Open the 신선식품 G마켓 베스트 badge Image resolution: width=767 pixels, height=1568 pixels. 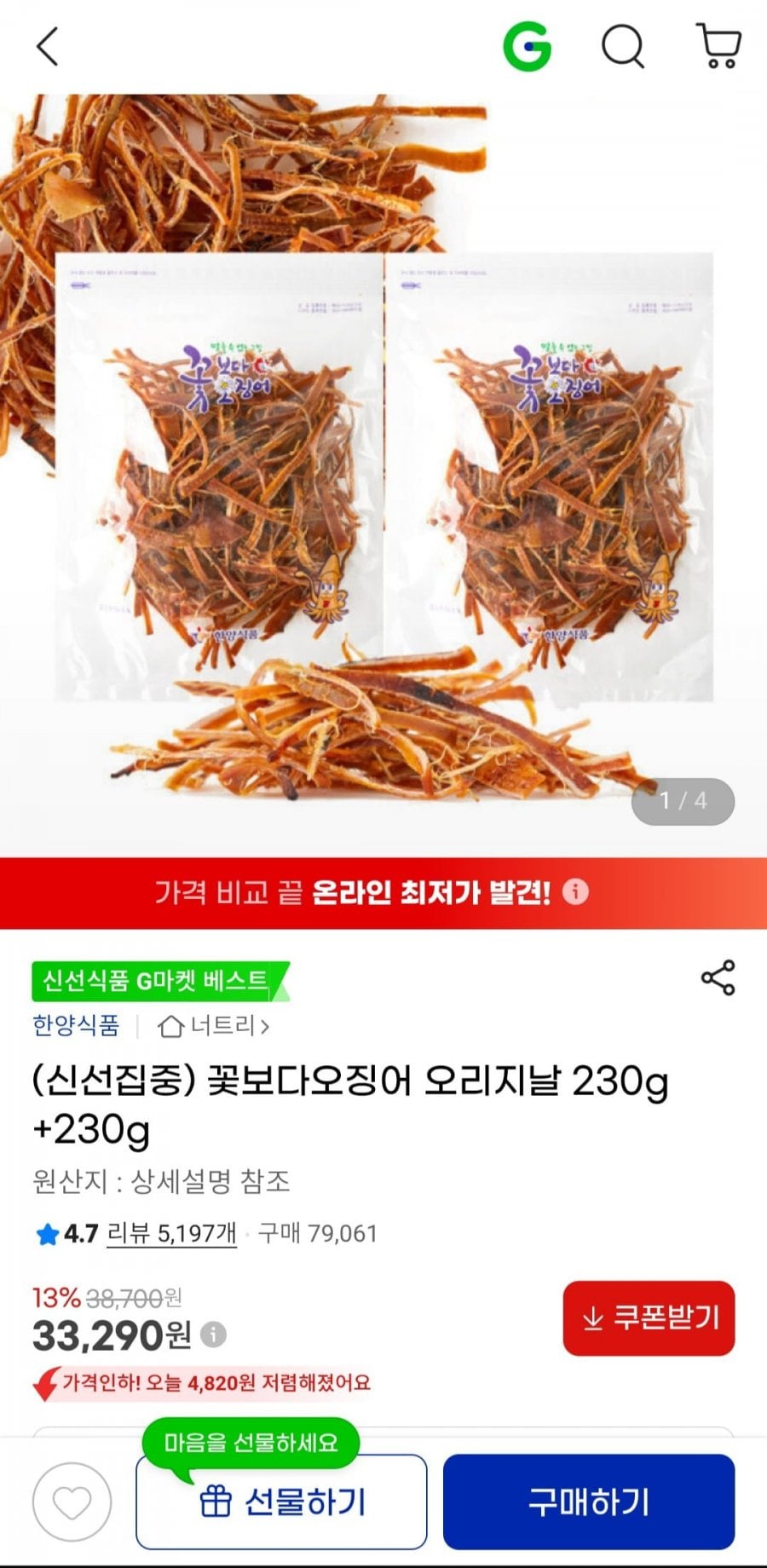[158, 981]
